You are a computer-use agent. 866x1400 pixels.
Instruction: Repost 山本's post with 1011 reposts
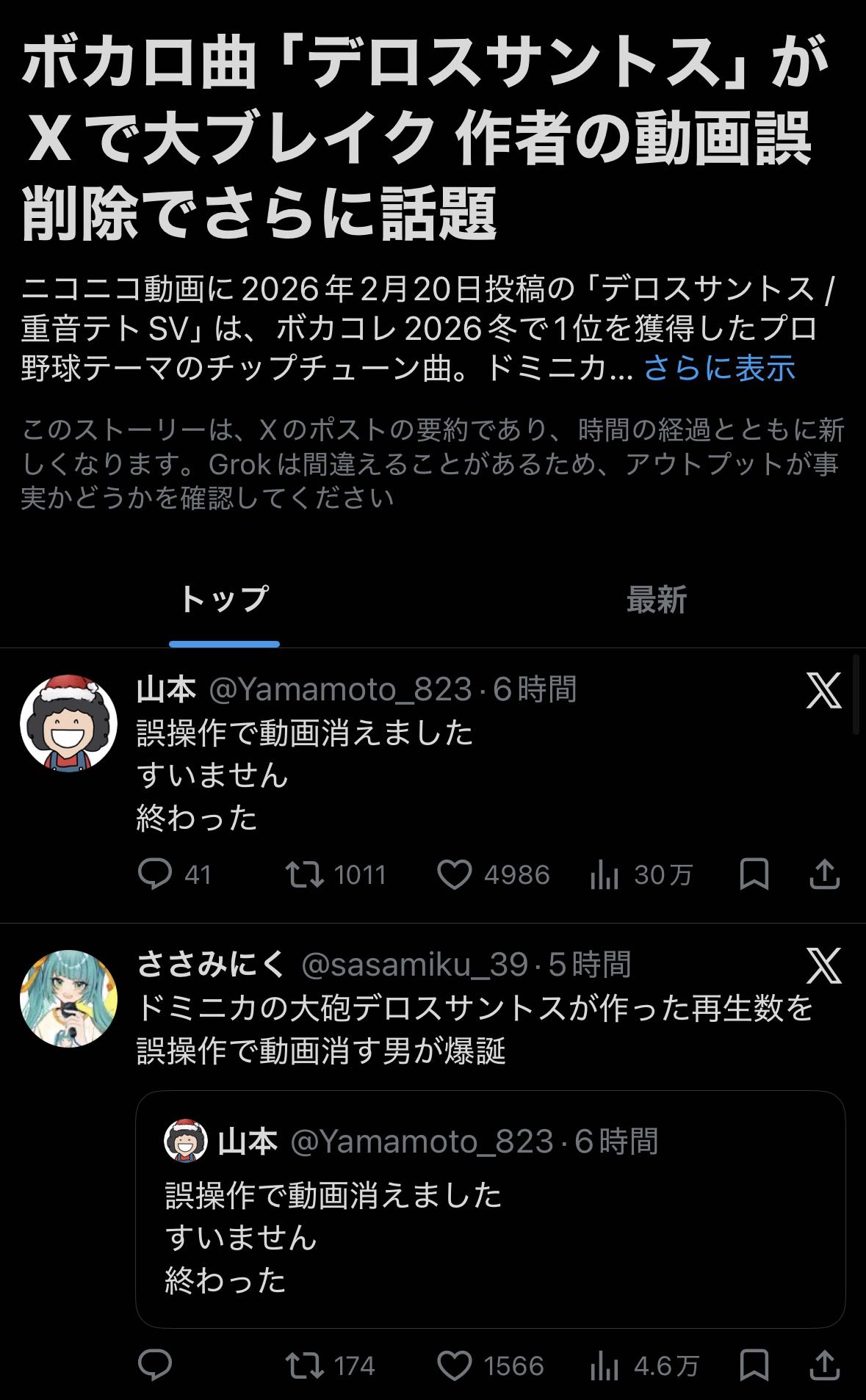[x=305, y=874]
